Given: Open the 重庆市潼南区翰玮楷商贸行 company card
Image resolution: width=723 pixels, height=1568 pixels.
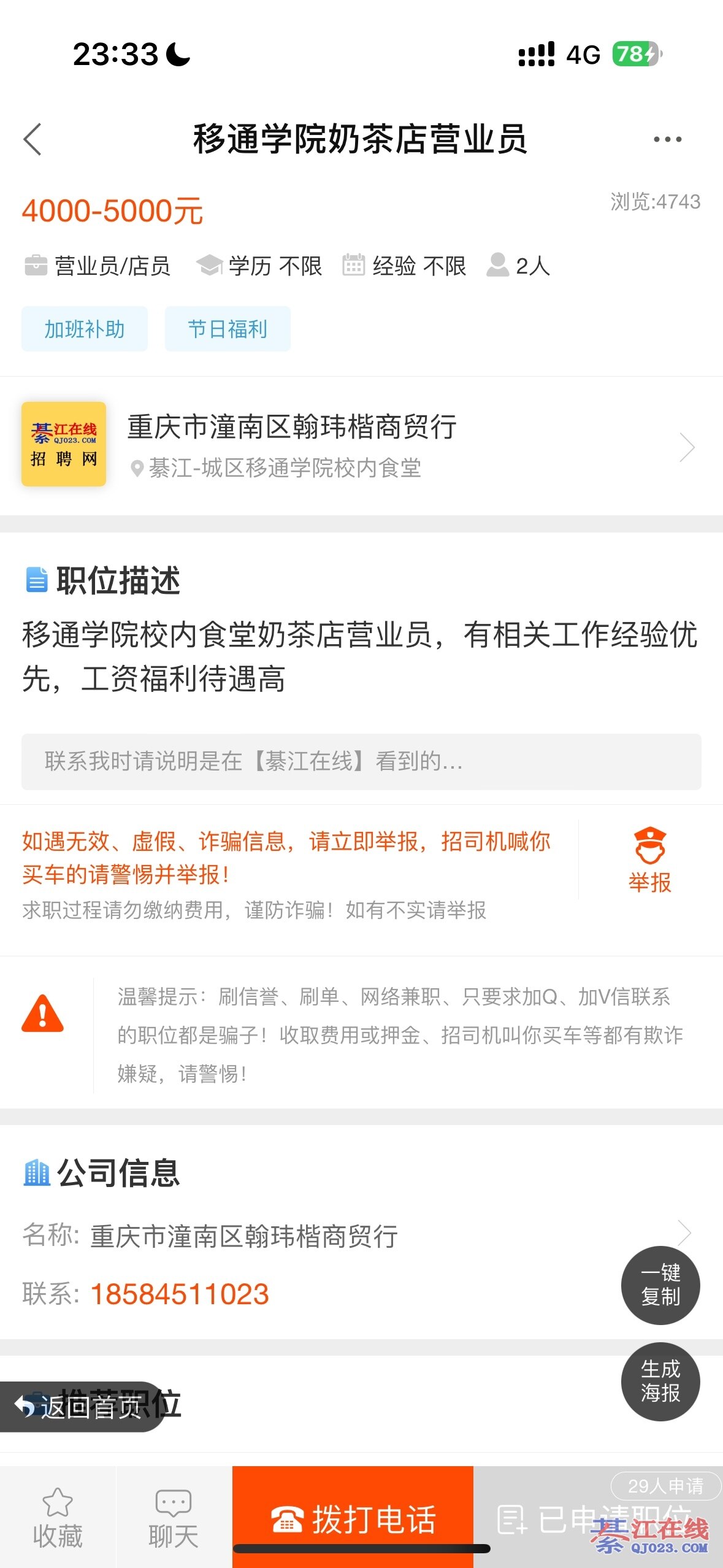Looking at the screenshot, I should (x=361, y=446).
